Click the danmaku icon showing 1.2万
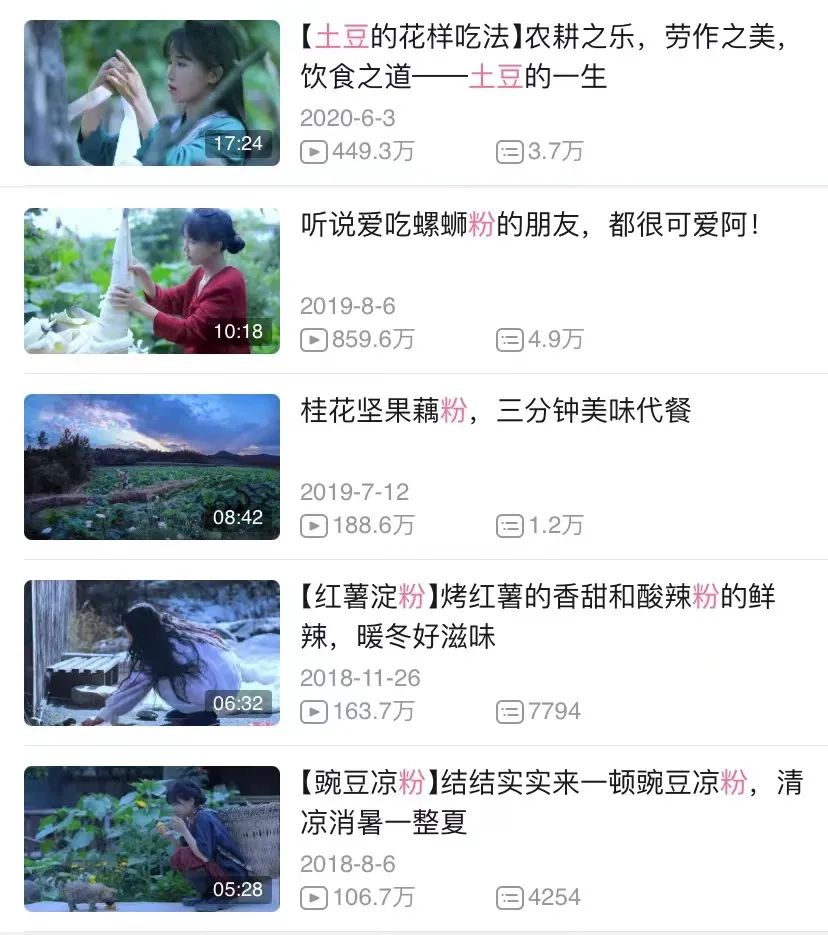The image size is (828, 935). 511,525
